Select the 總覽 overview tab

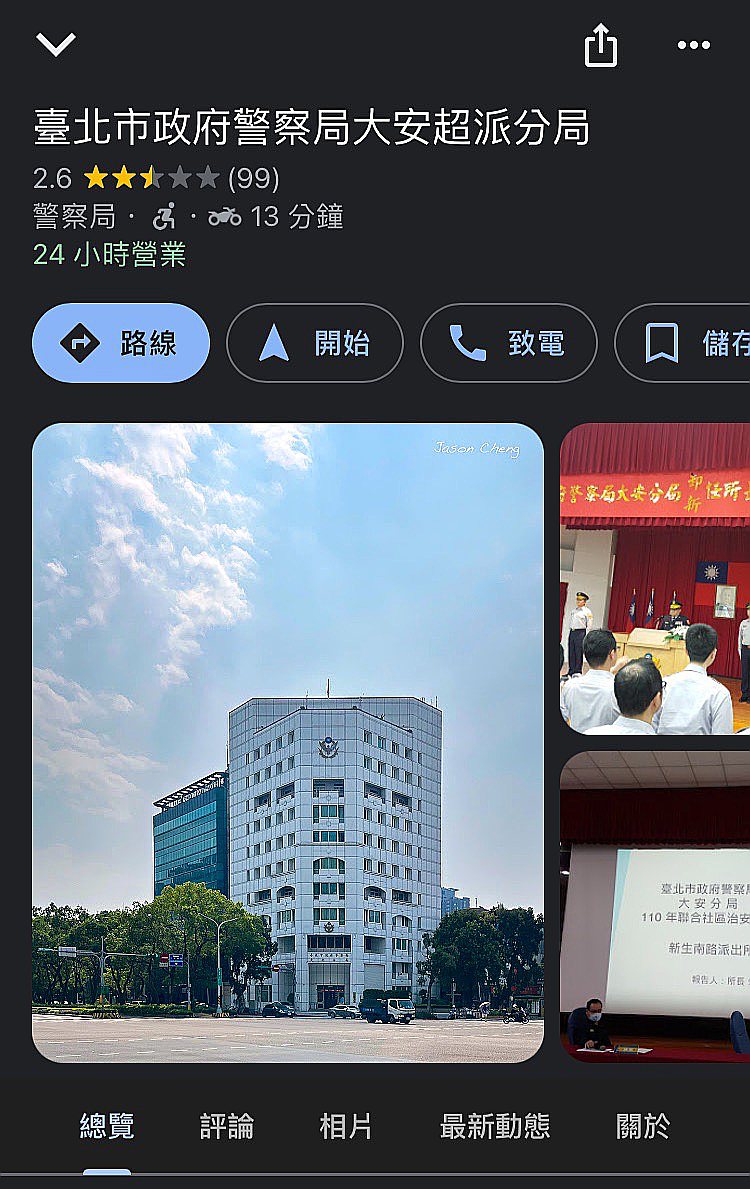[107, 1126]
